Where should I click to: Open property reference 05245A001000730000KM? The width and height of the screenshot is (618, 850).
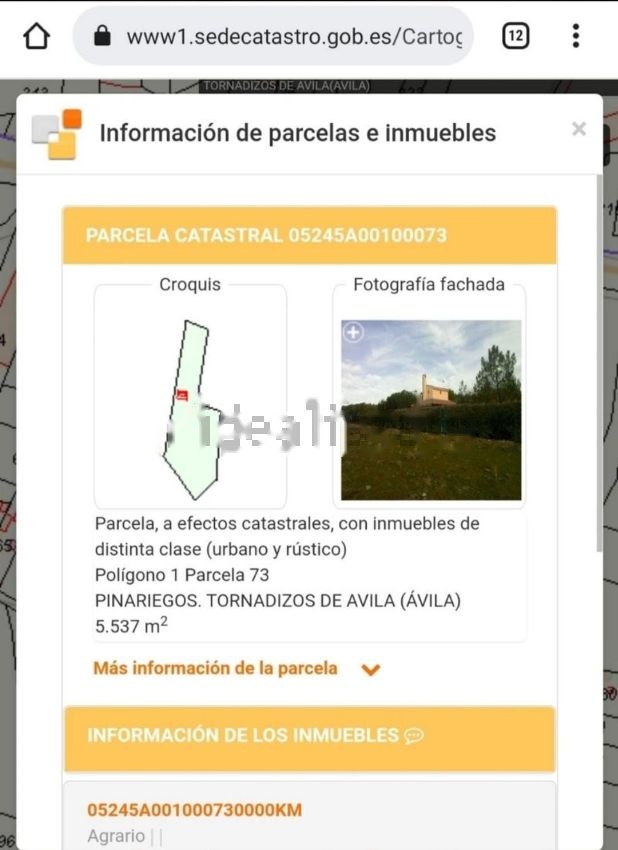195,810
